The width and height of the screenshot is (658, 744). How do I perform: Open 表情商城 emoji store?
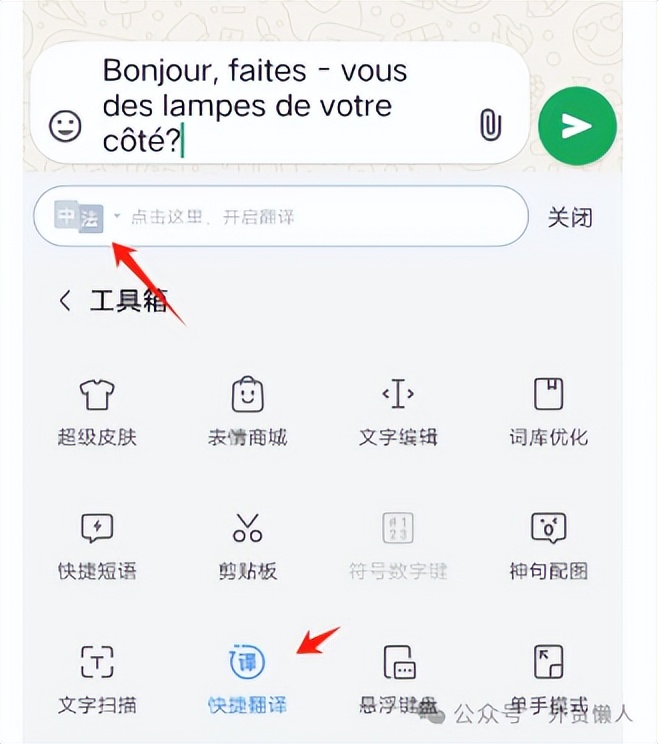click(x=247, y=410)
